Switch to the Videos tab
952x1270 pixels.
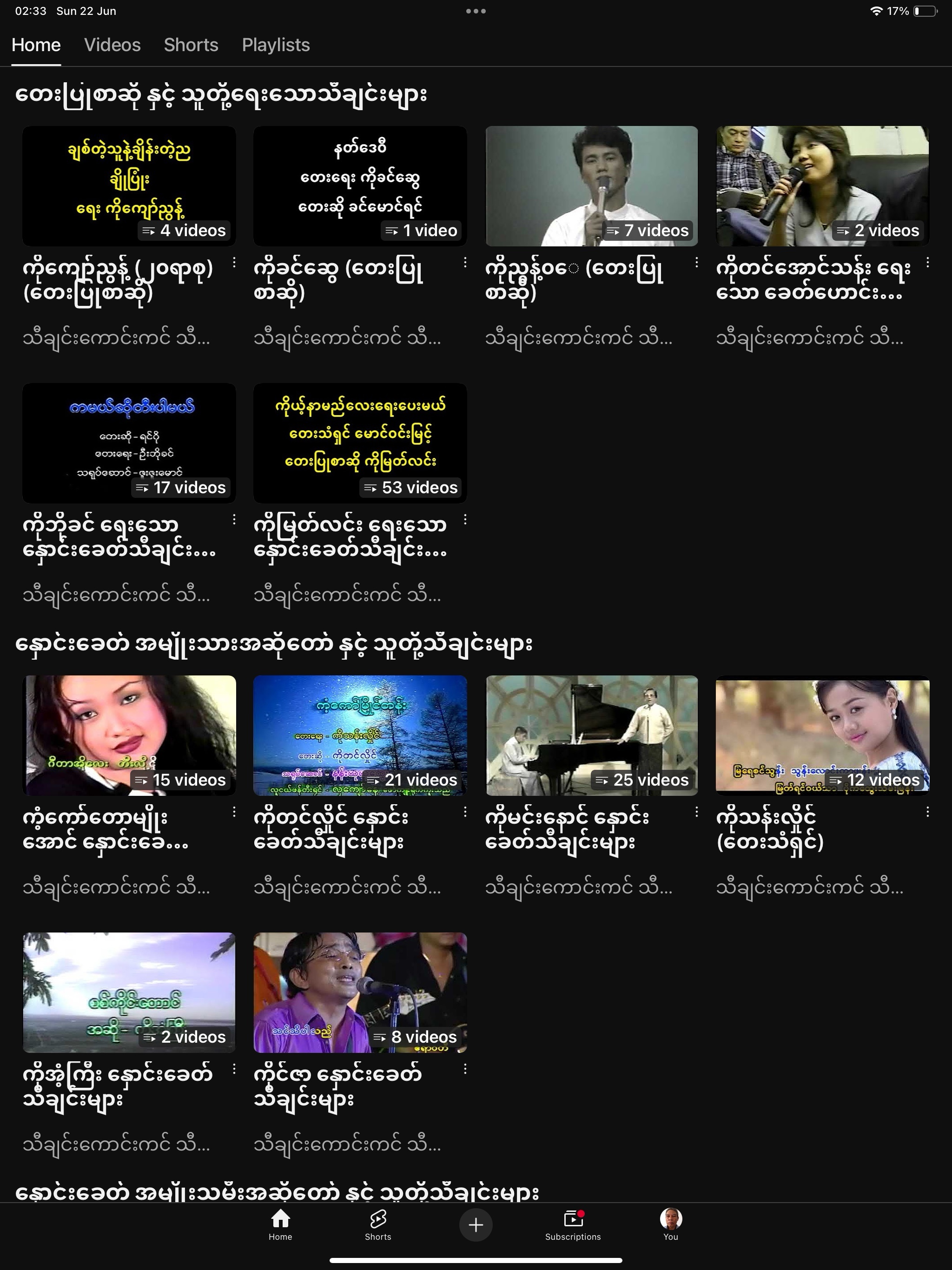click(x=112, y=45)
